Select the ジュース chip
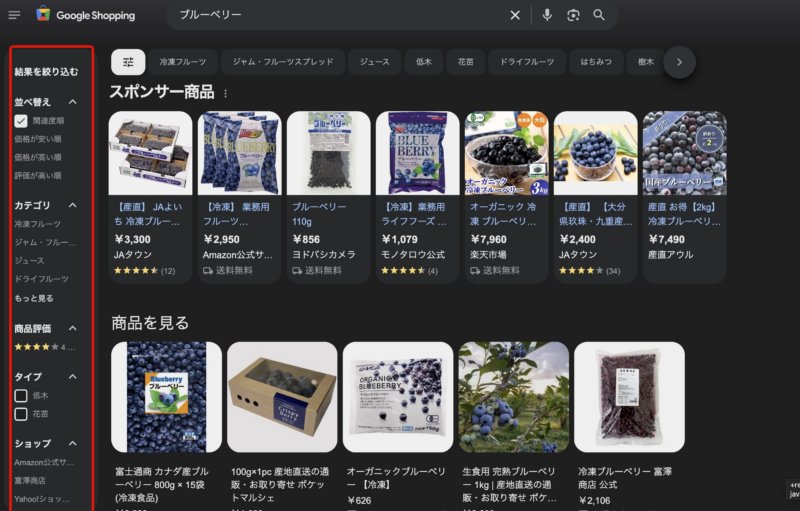800x511 pixels. pos(375,62)
